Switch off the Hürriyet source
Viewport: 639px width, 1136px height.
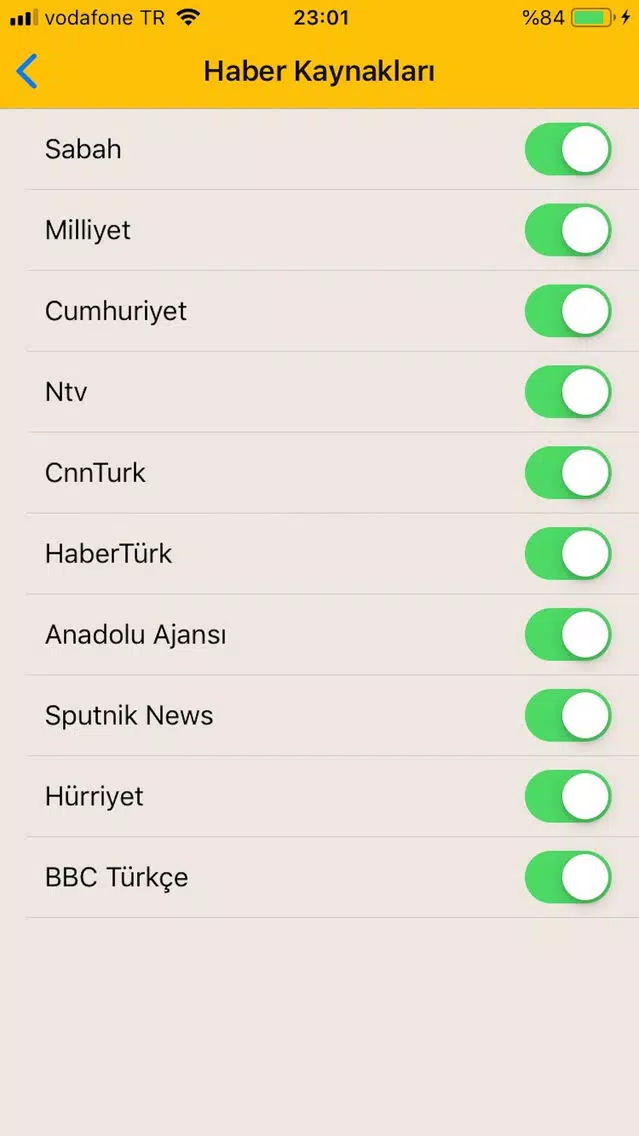pos(568,796)
